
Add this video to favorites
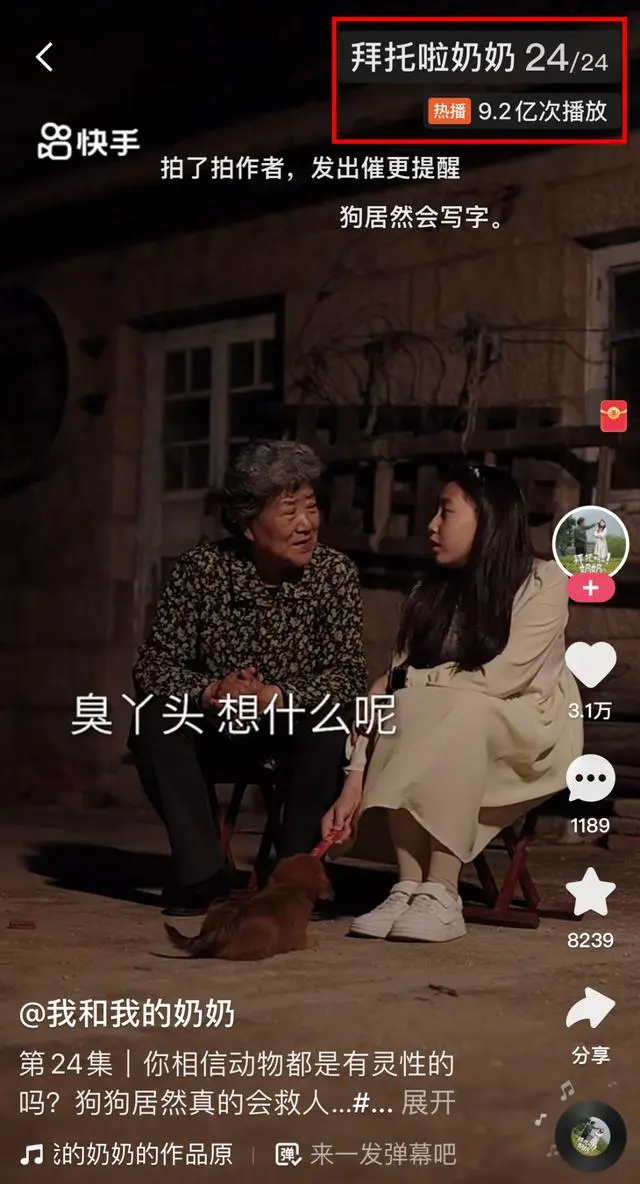click(590, 893)
